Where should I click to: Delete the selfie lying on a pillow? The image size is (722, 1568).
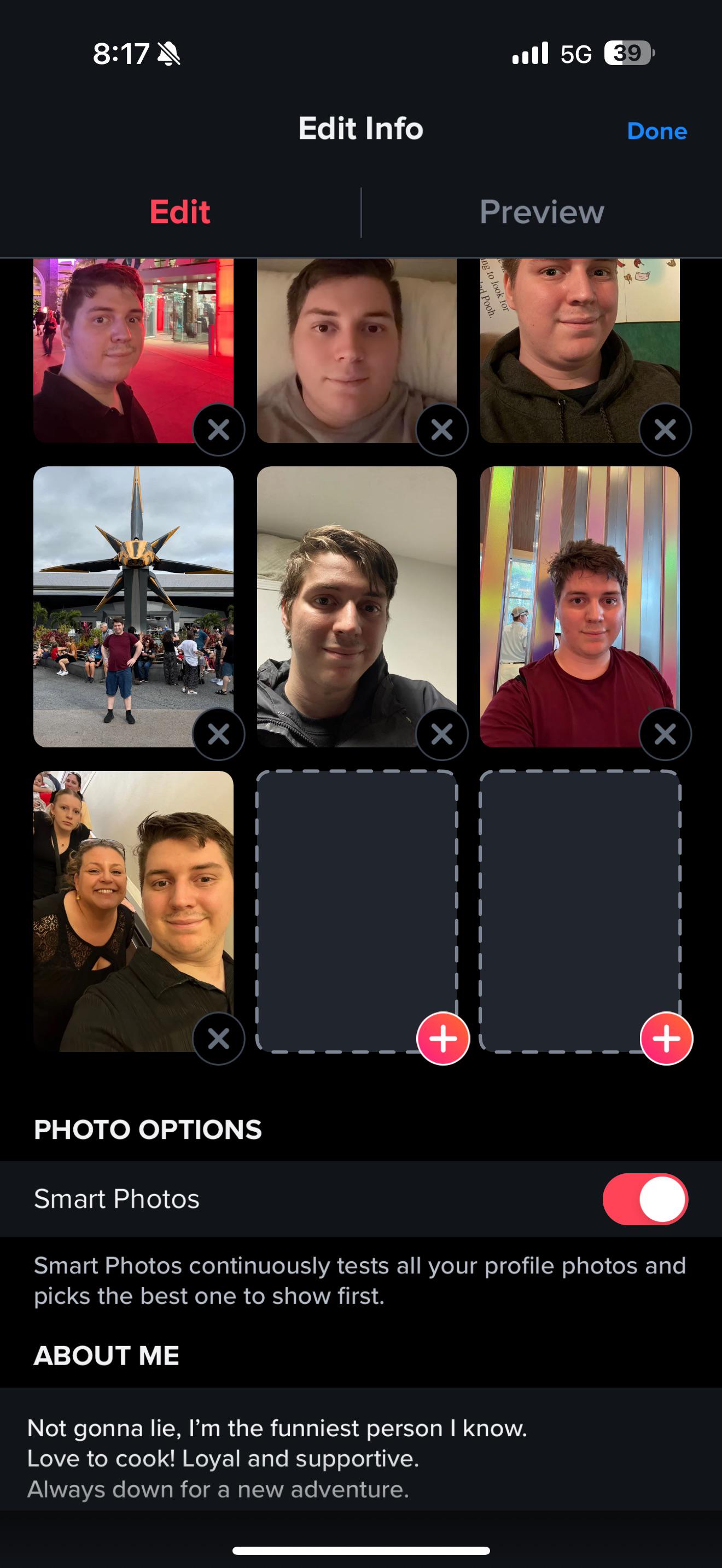tap(442, 430)
